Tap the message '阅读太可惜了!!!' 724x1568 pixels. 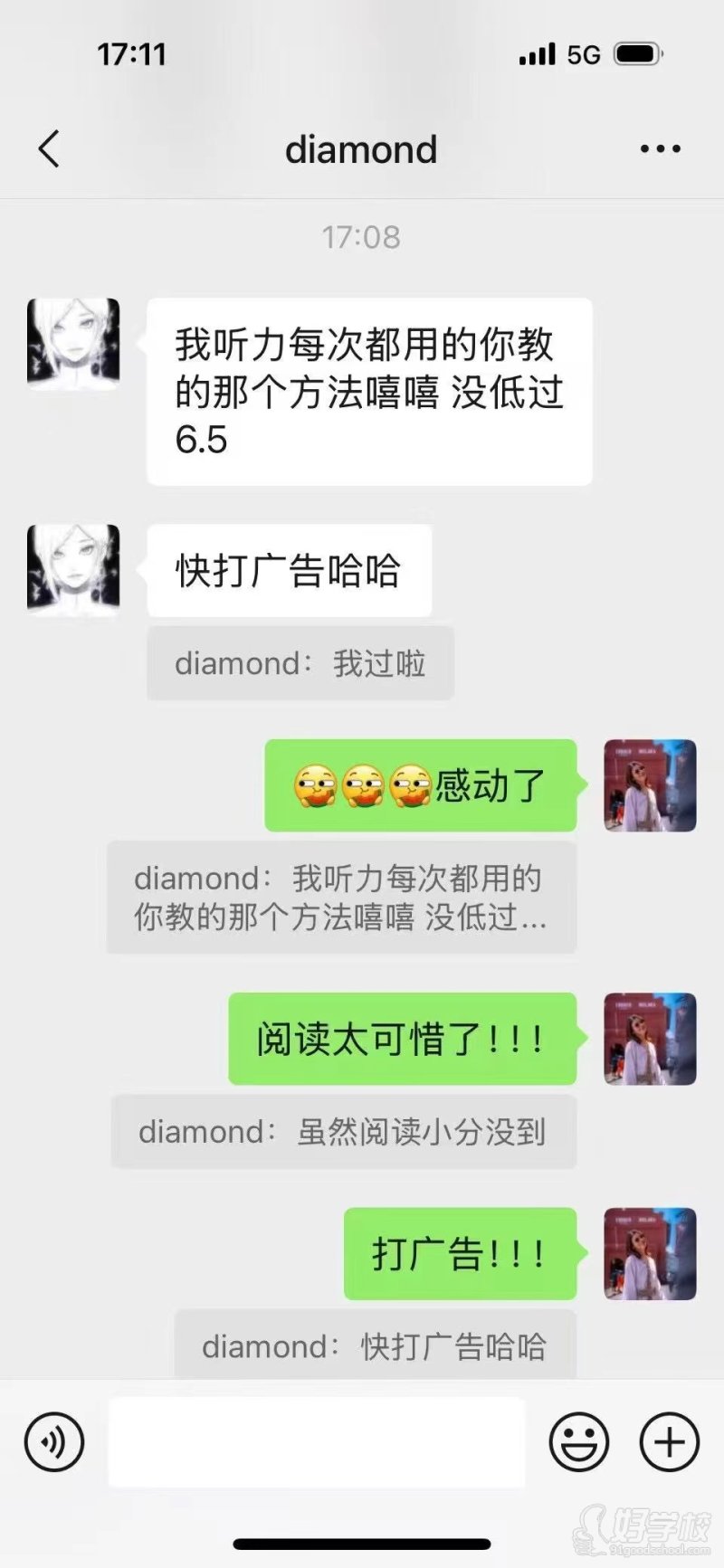[x=403, y=1039]
